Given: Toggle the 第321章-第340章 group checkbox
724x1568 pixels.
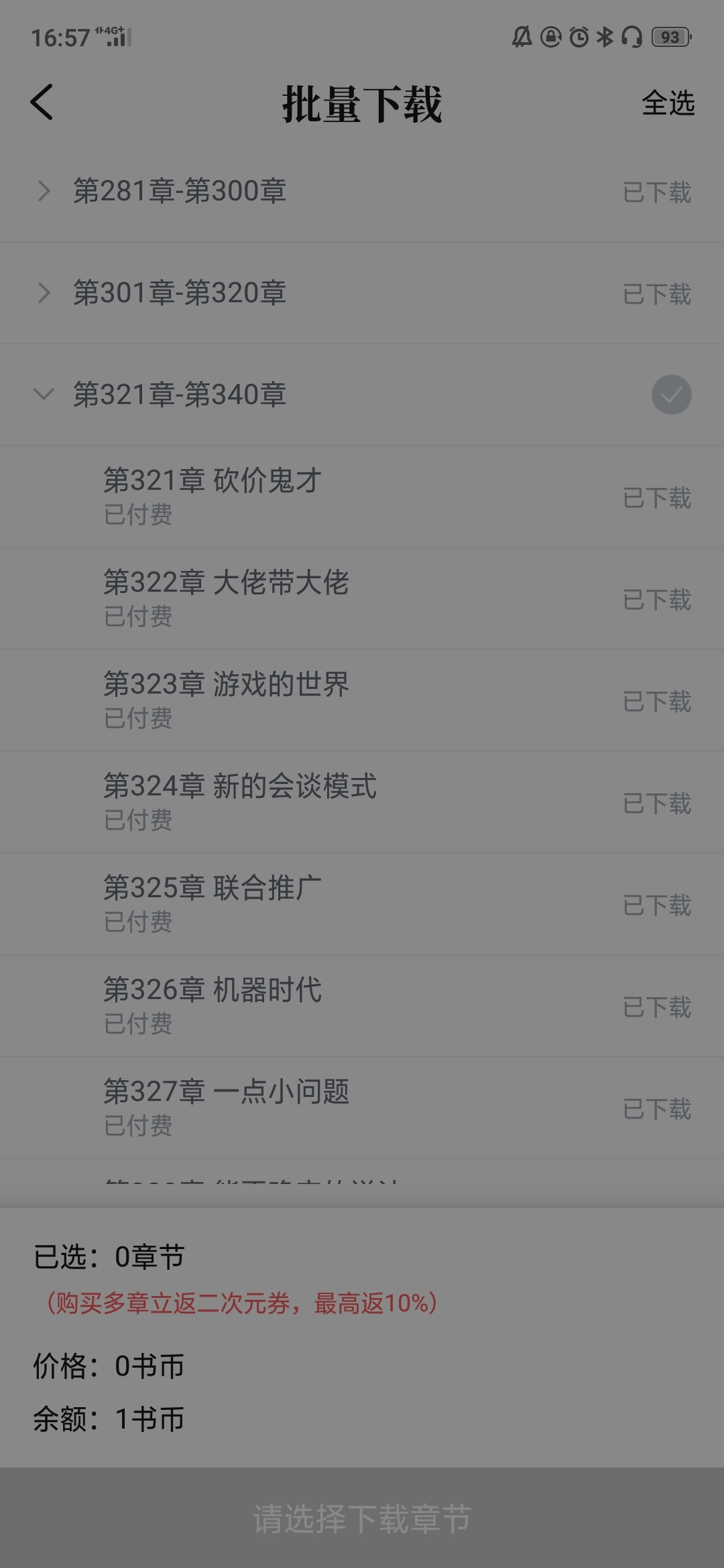Looking at the screenshot, I should (671, 395).
